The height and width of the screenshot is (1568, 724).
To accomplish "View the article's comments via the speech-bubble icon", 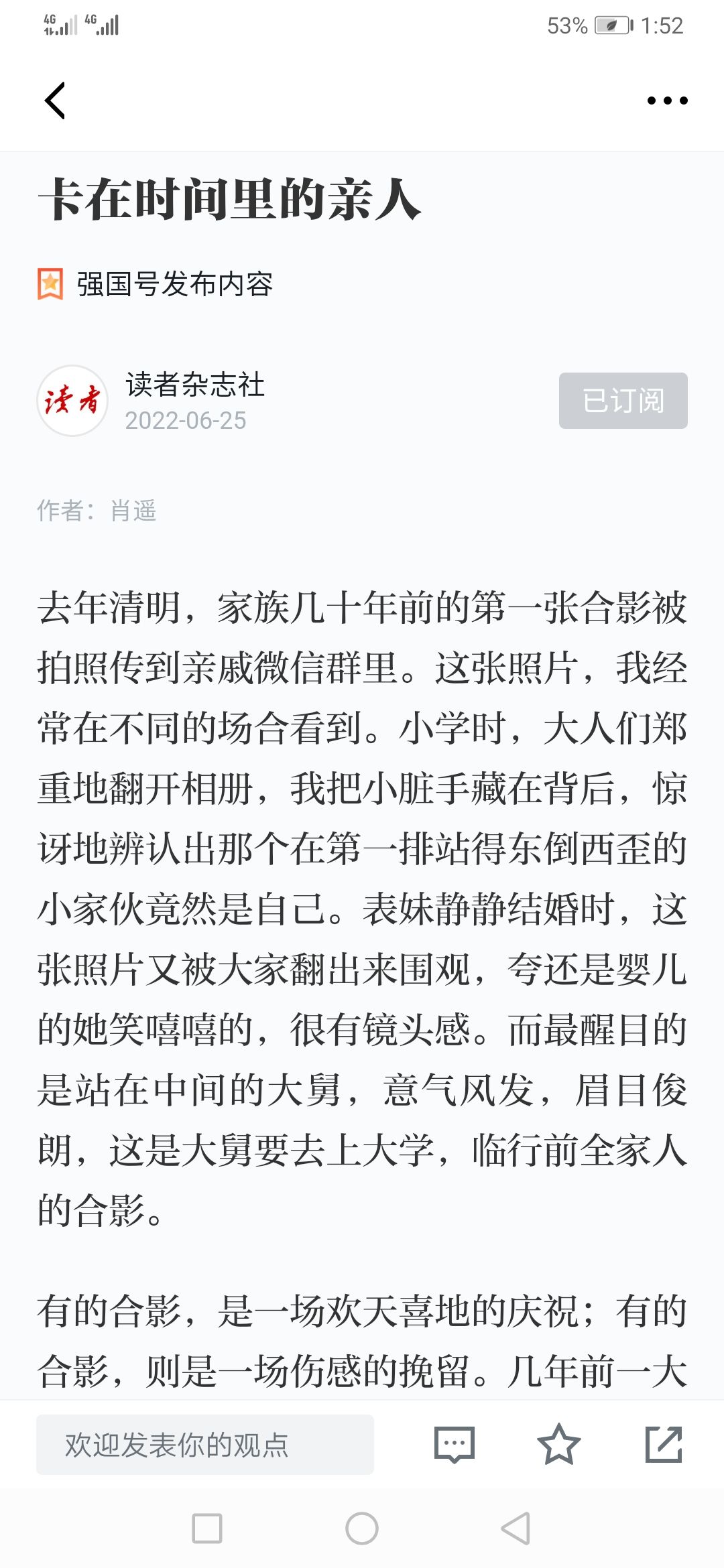I will click(x=455, y=1445).
